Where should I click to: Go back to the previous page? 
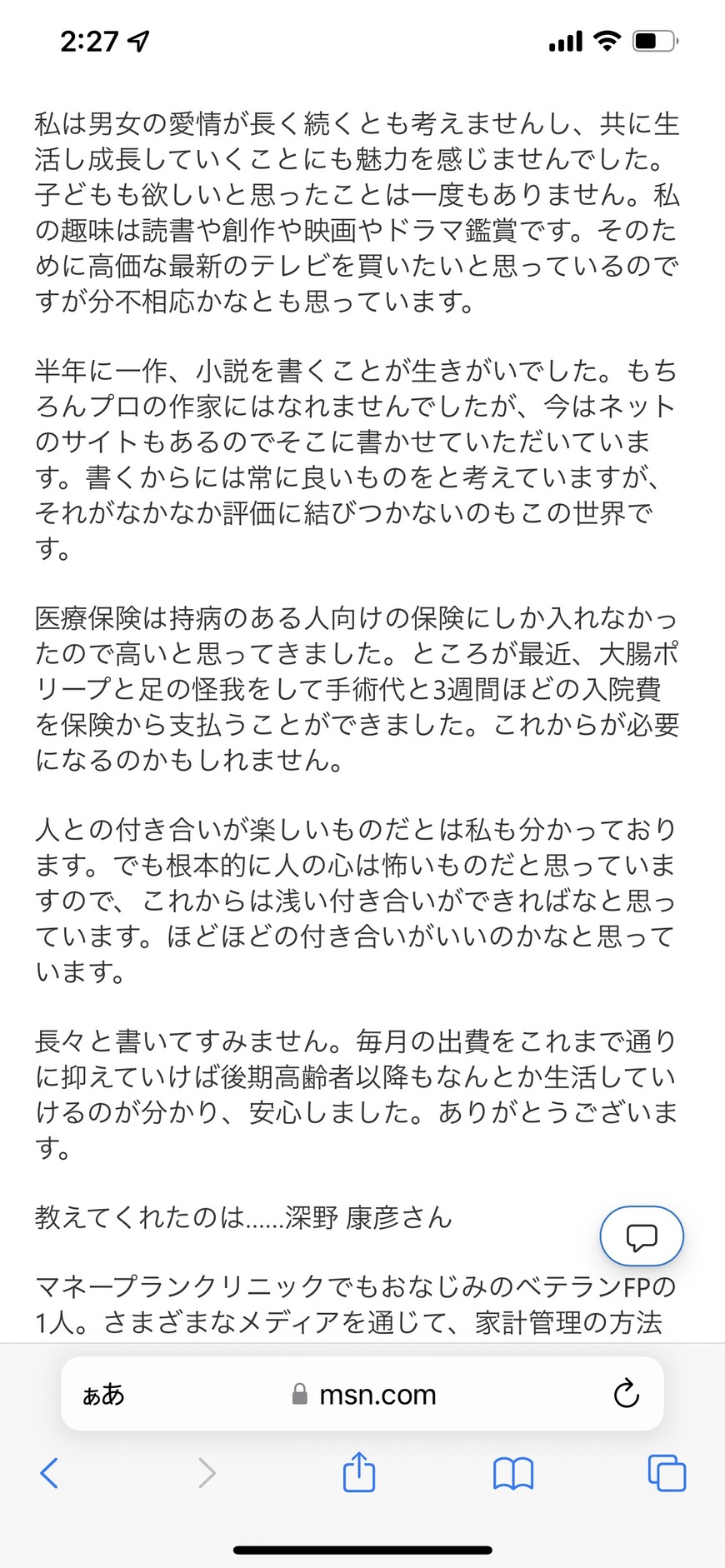point(50,1472)
